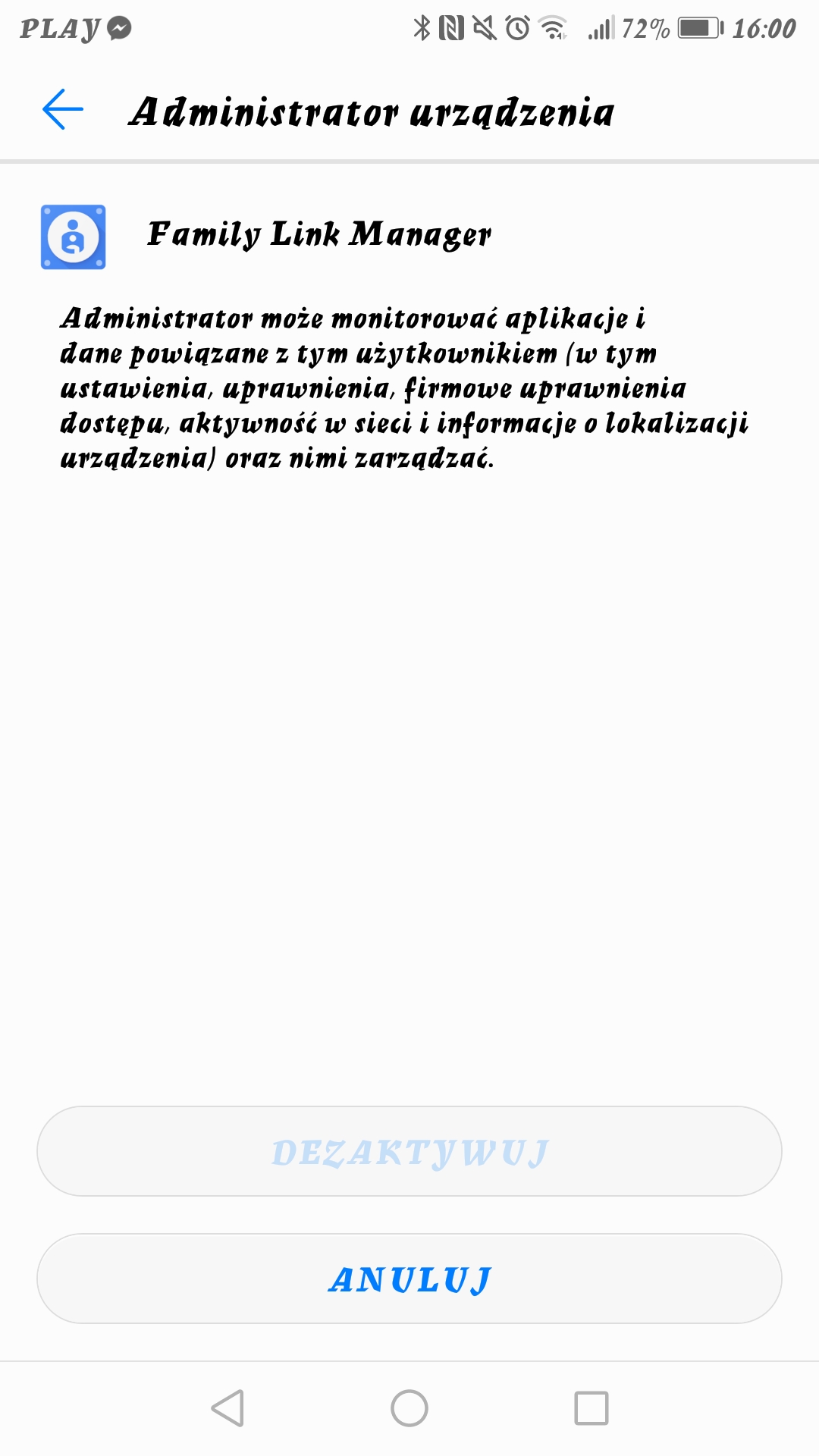
Task: Tap the system back navigation button
Action: pyautogui.click(x=227, y=1408)
